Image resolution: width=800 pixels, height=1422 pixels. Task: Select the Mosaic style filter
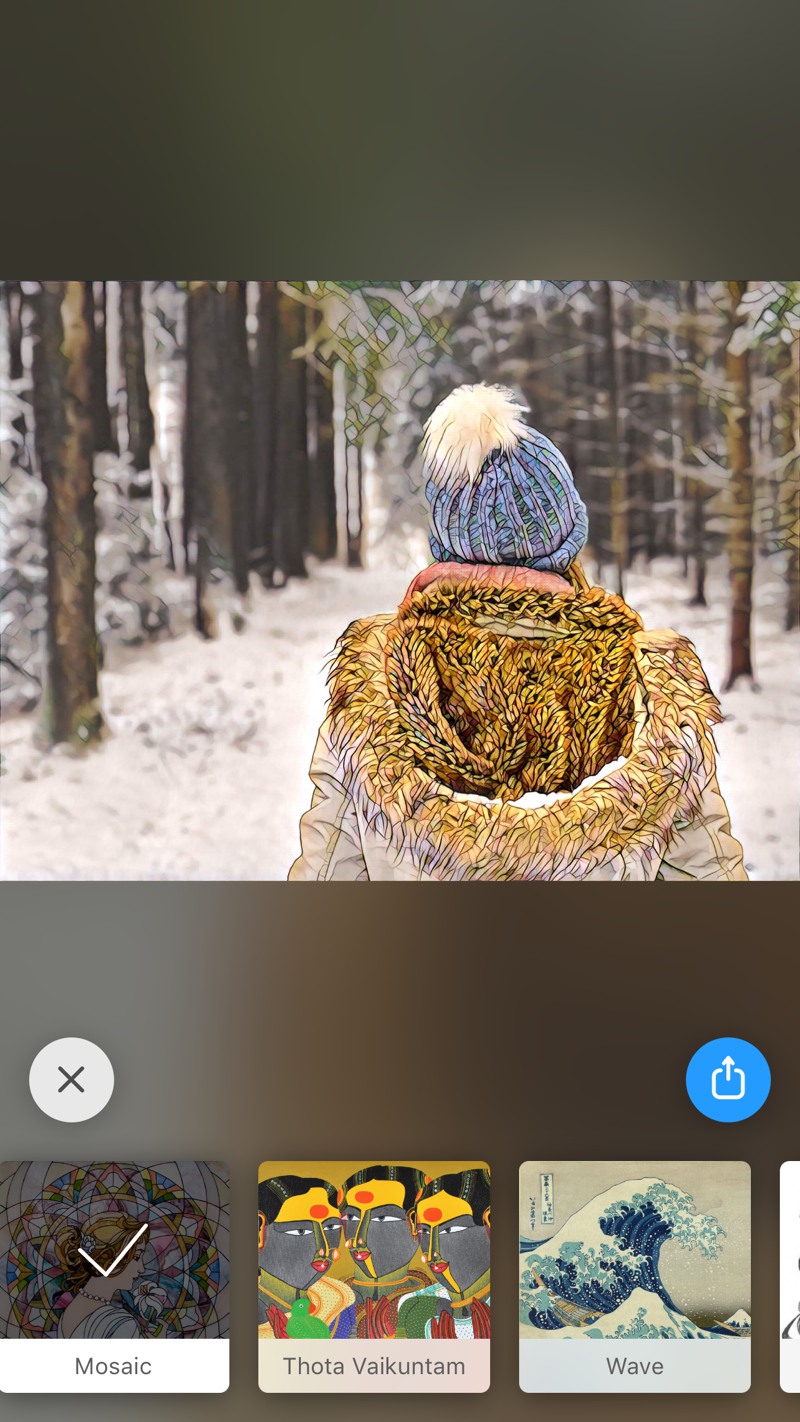click(x=114, y=1276)
